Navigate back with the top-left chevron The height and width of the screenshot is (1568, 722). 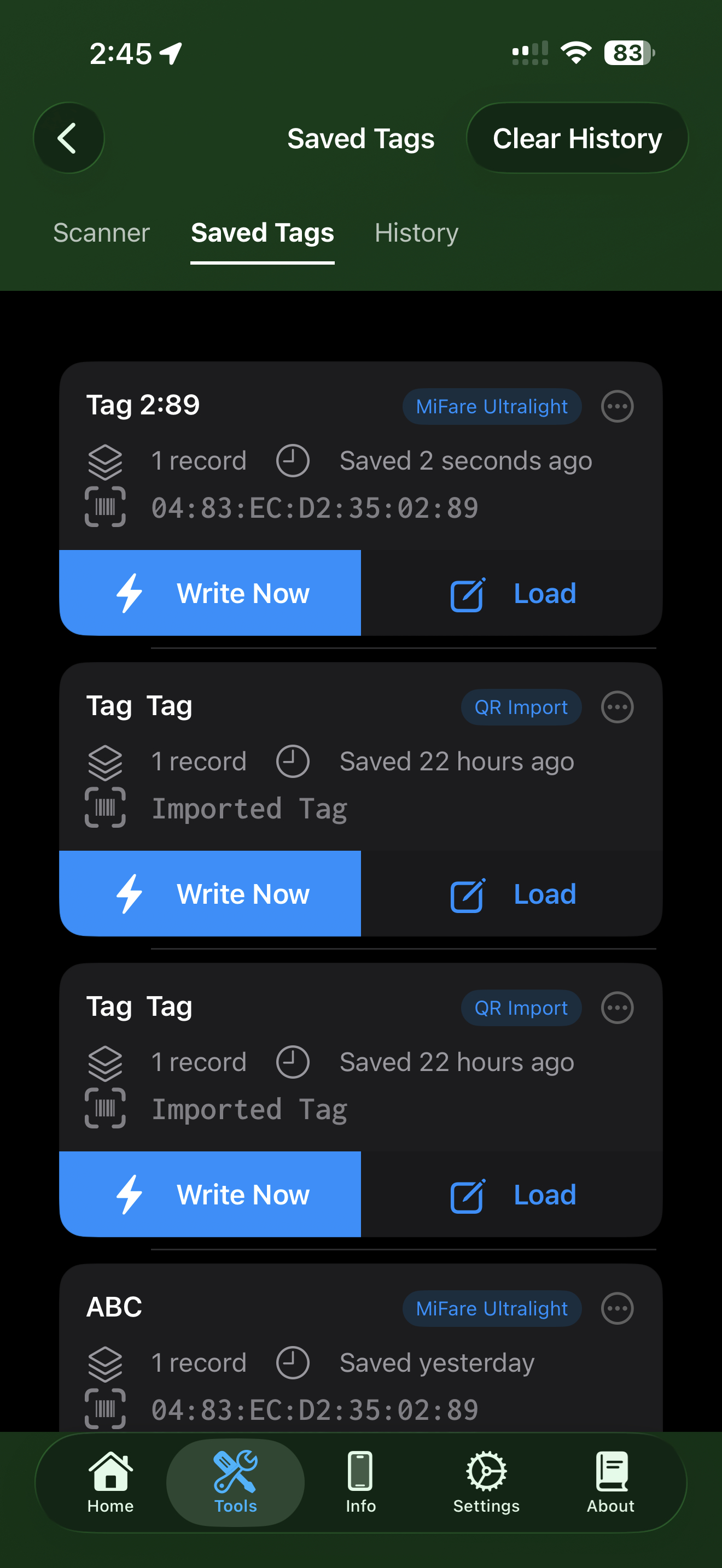coord(69,138)
